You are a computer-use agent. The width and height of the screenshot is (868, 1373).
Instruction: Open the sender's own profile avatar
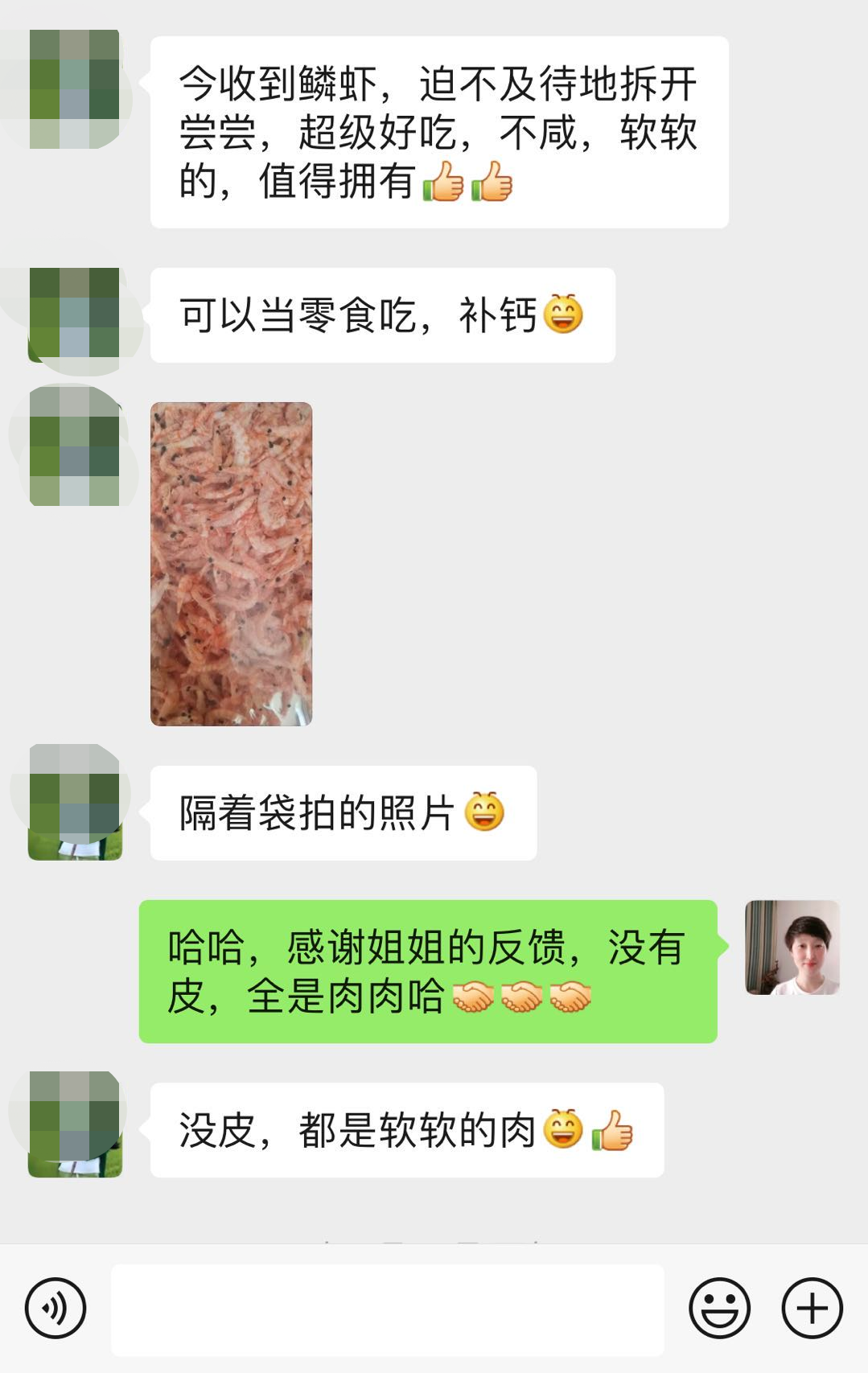tap(792, 948)
